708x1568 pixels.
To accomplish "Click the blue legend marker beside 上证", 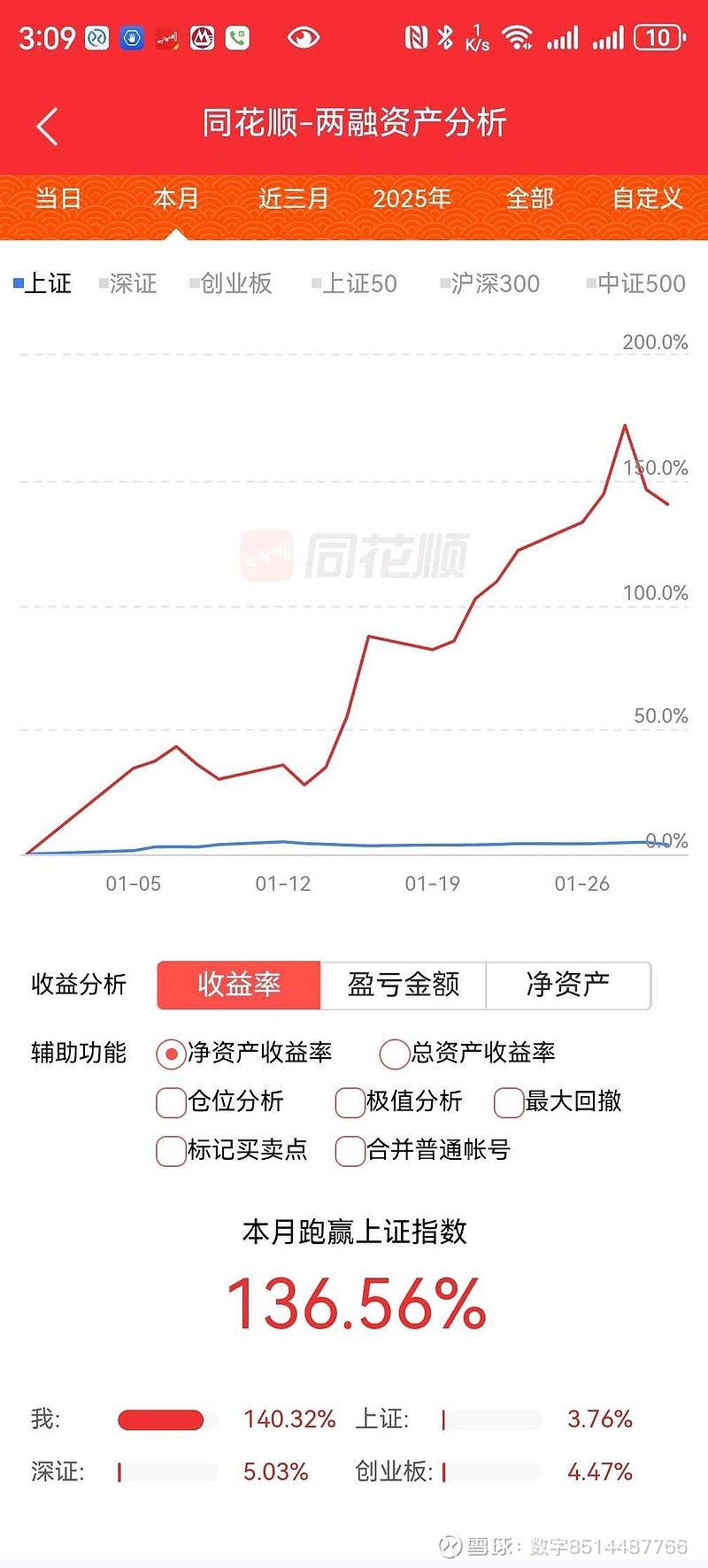I will coord(19,283).
